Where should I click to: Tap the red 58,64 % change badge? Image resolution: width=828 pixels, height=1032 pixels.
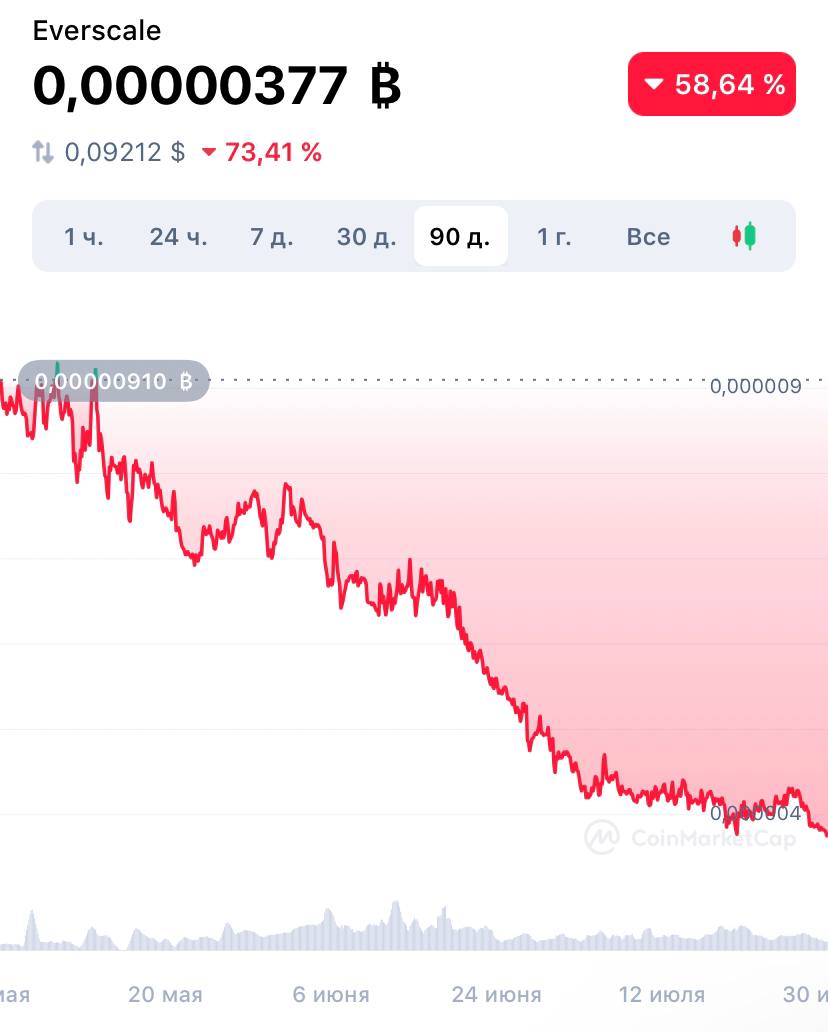(711, 85)
